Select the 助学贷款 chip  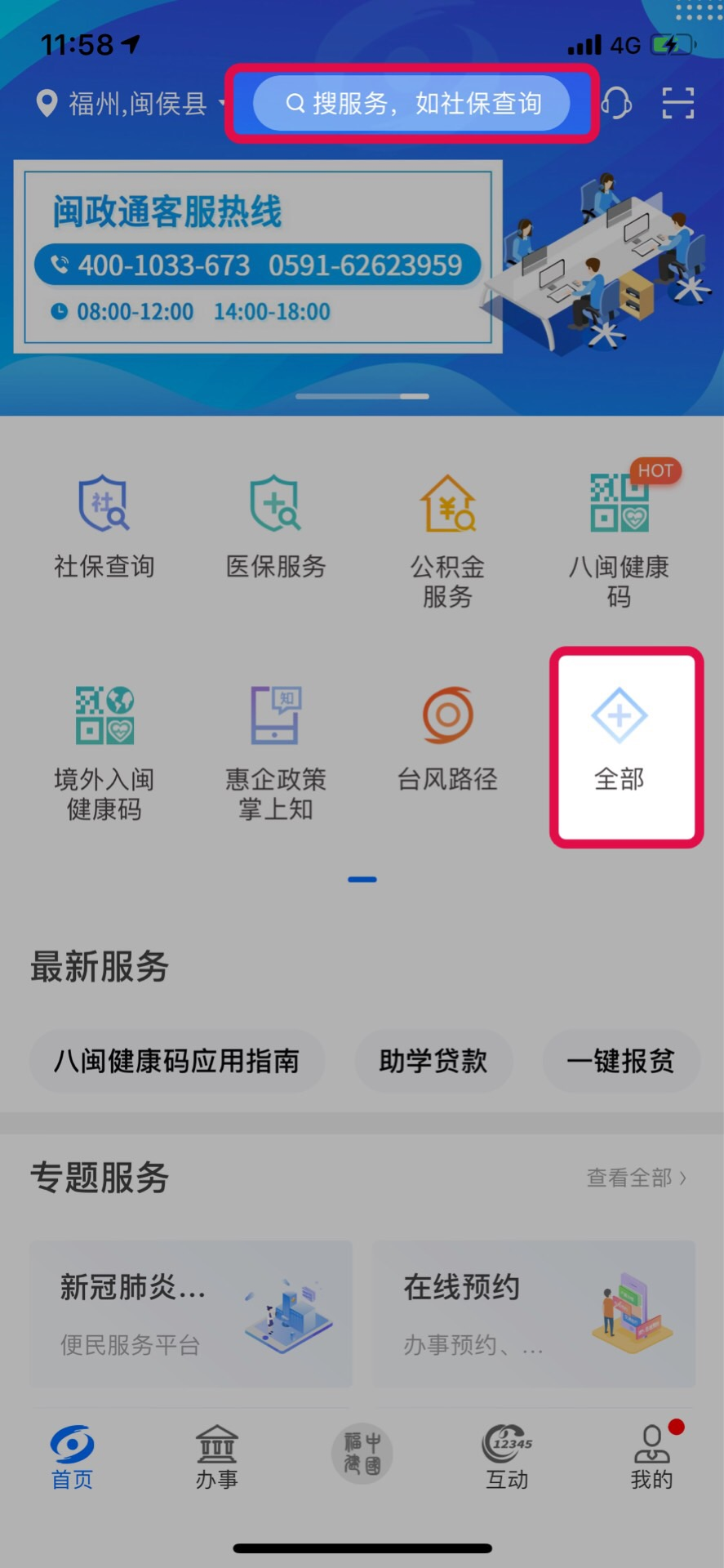pyautogui.click(x=433, y=1061)
